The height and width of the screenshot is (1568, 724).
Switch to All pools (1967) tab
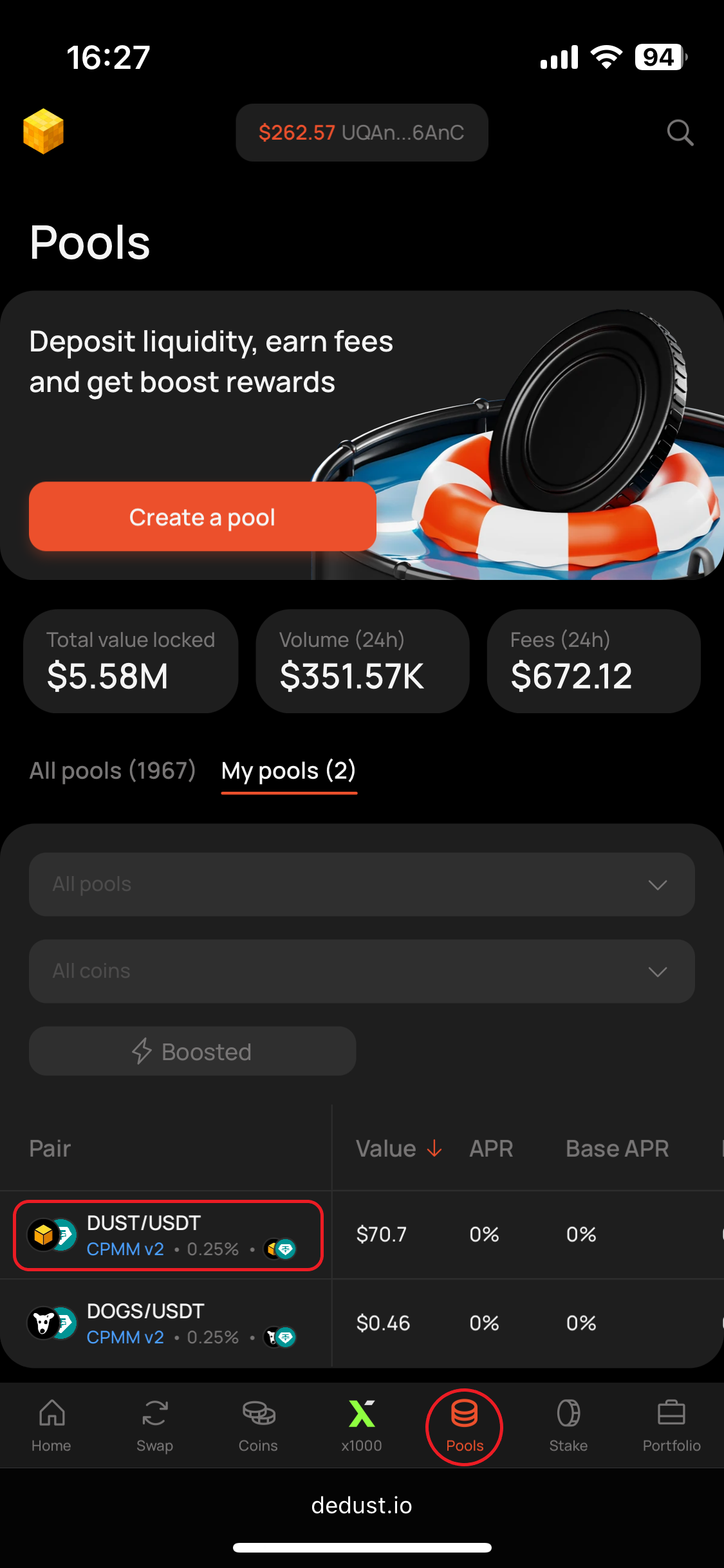113,770
